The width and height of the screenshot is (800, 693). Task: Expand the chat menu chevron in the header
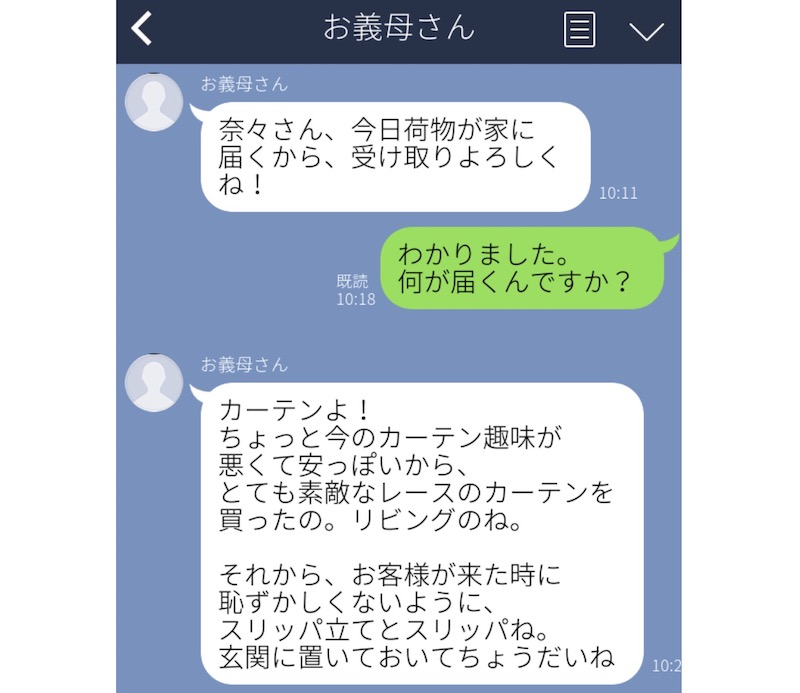(x=647, y=30)
